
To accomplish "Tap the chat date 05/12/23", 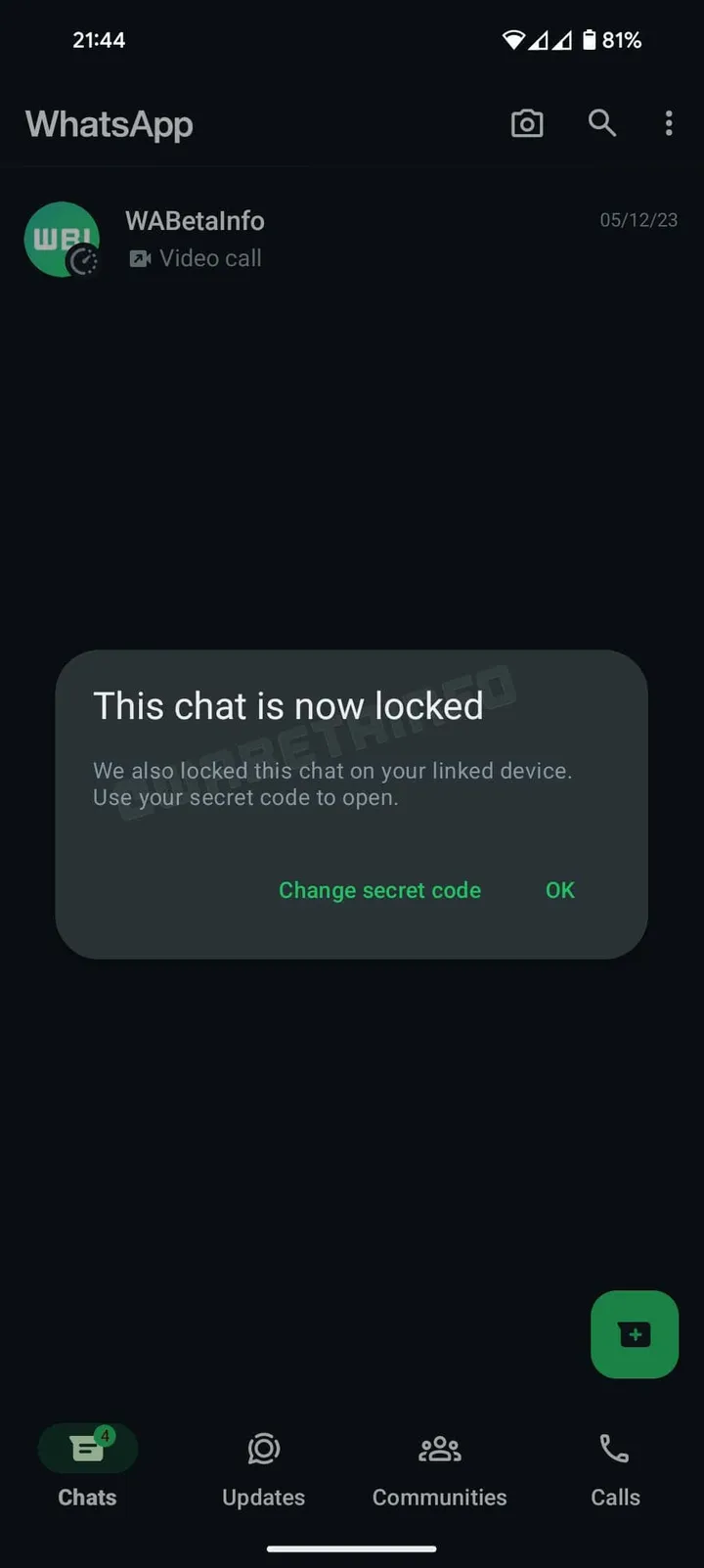I will [638, 220].
